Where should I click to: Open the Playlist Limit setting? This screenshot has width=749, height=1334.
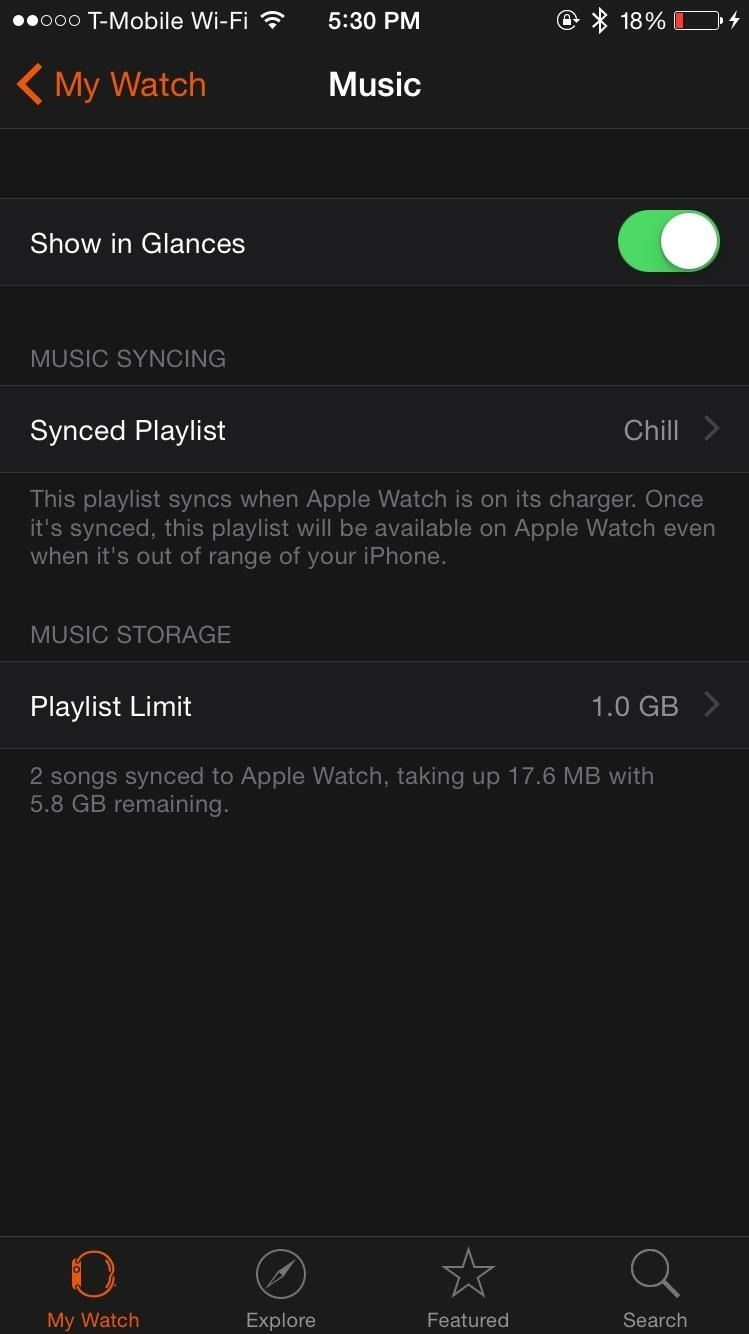[374, 706]
